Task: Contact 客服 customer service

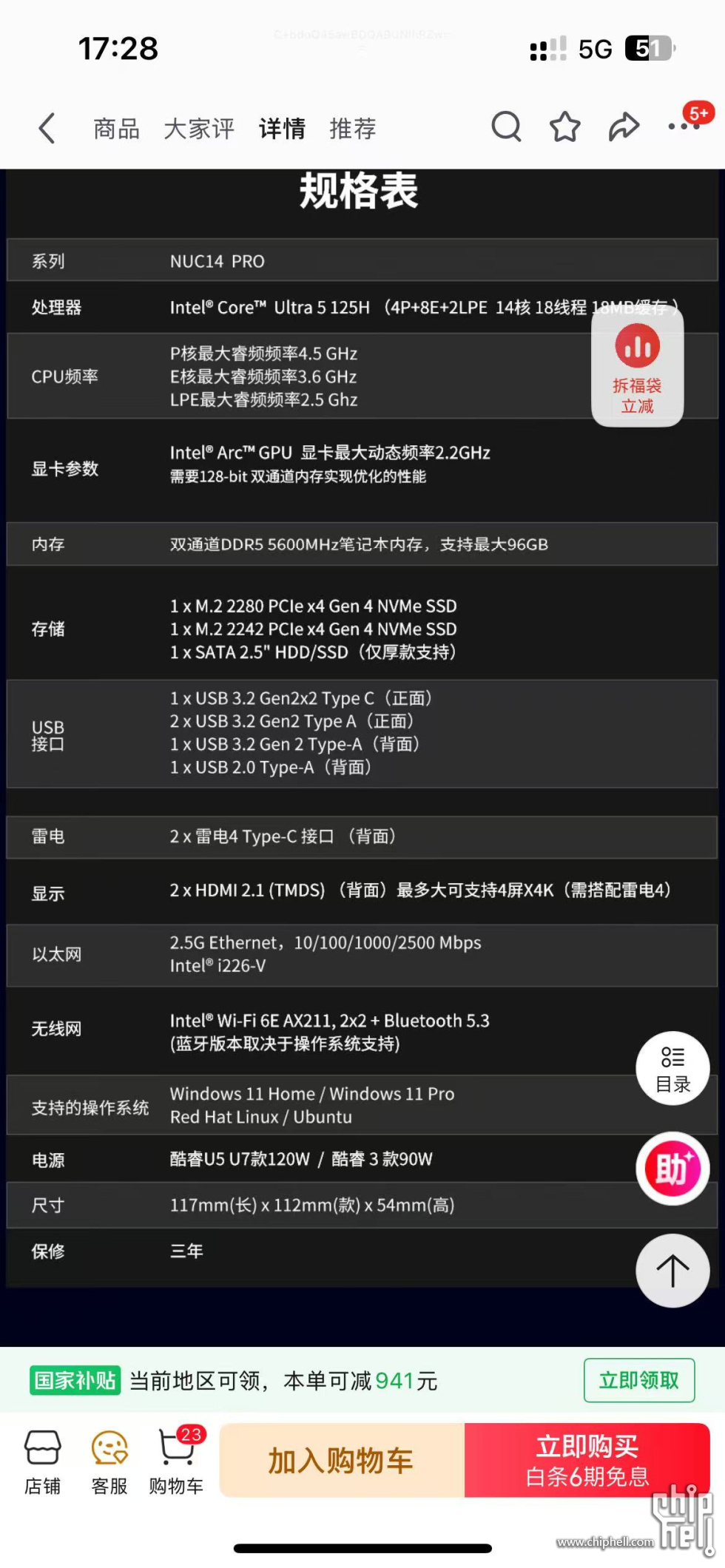Action: (109, 1461)
